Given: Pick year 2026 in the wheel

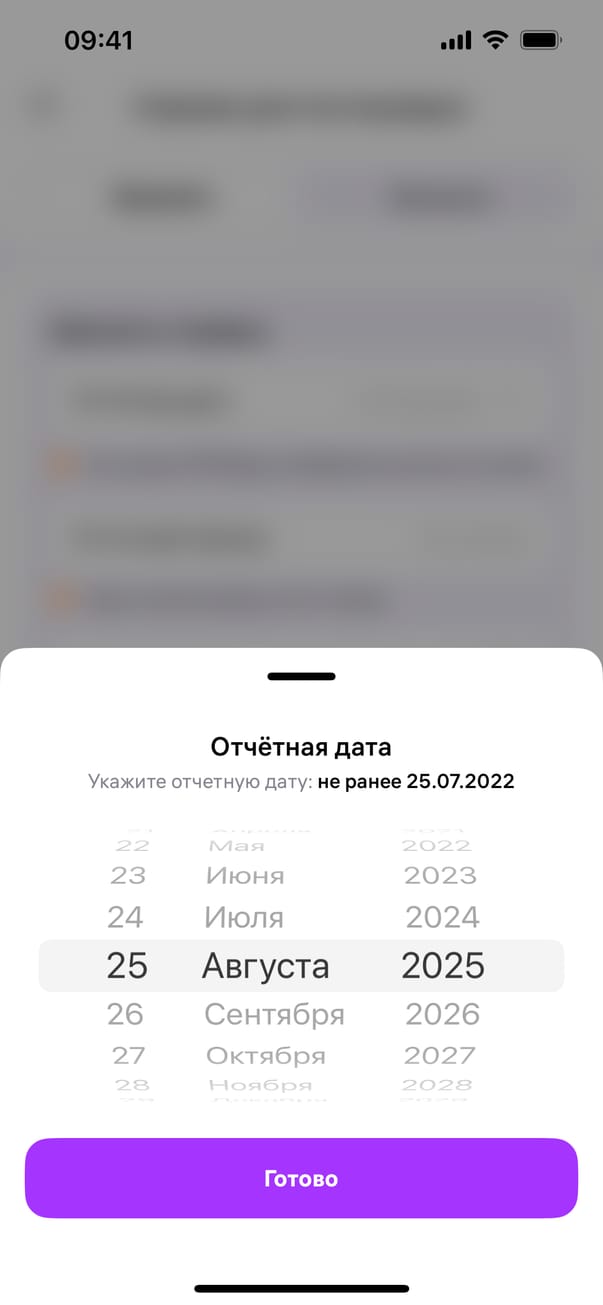Looking at the screenshot, I should (442, 1014).
